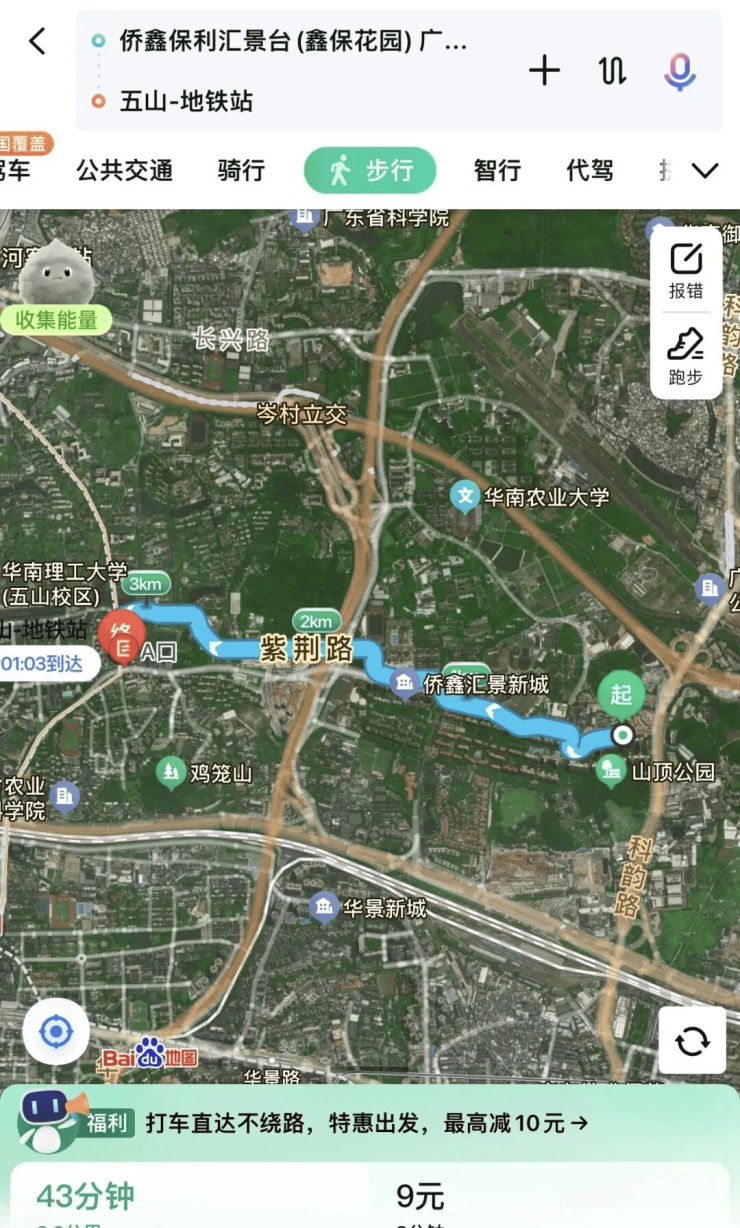740x1228 pixels.
Task: Select the 步行 walking tab
Action: (x=370, y=170)
